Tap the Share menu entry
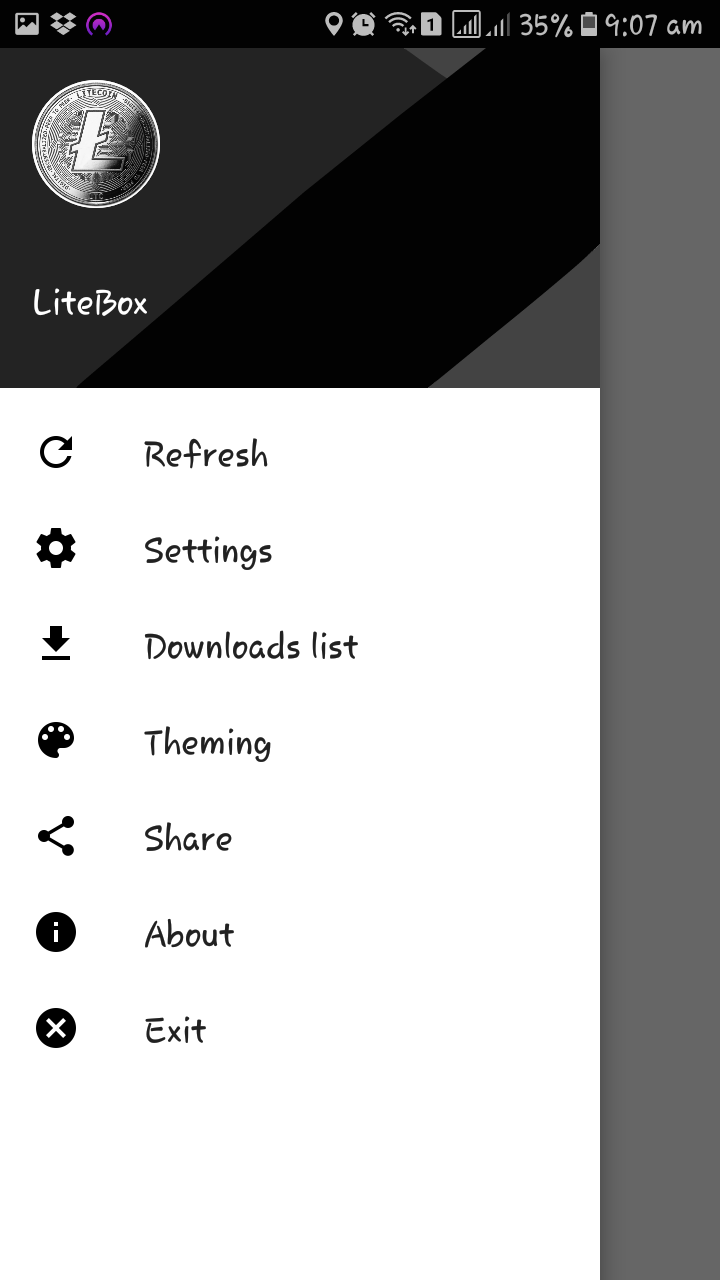Screen dimensions: 720x1280 pyautogui.click(x=188, y=838)
